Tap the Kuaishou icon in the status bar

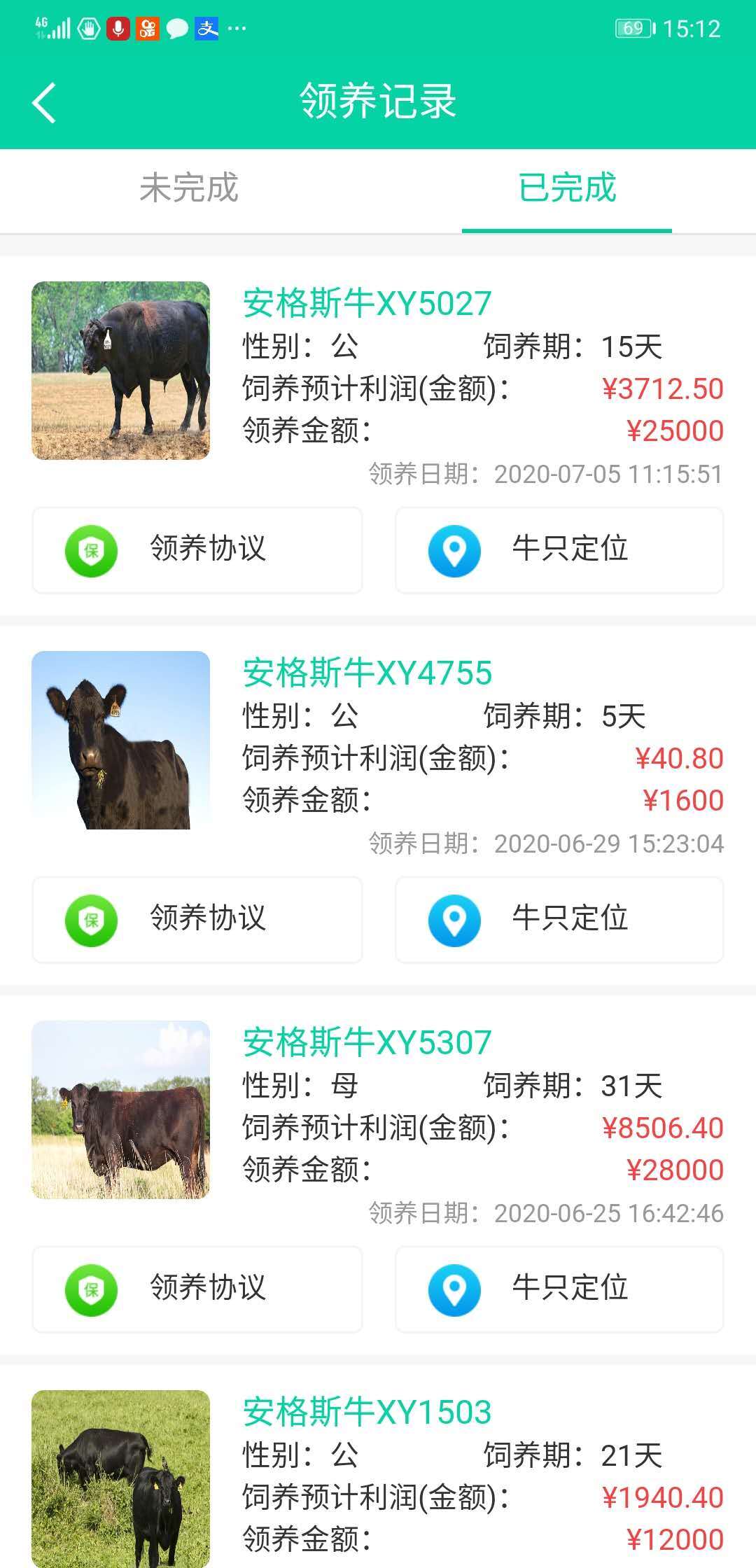click(x=148, y=28)
